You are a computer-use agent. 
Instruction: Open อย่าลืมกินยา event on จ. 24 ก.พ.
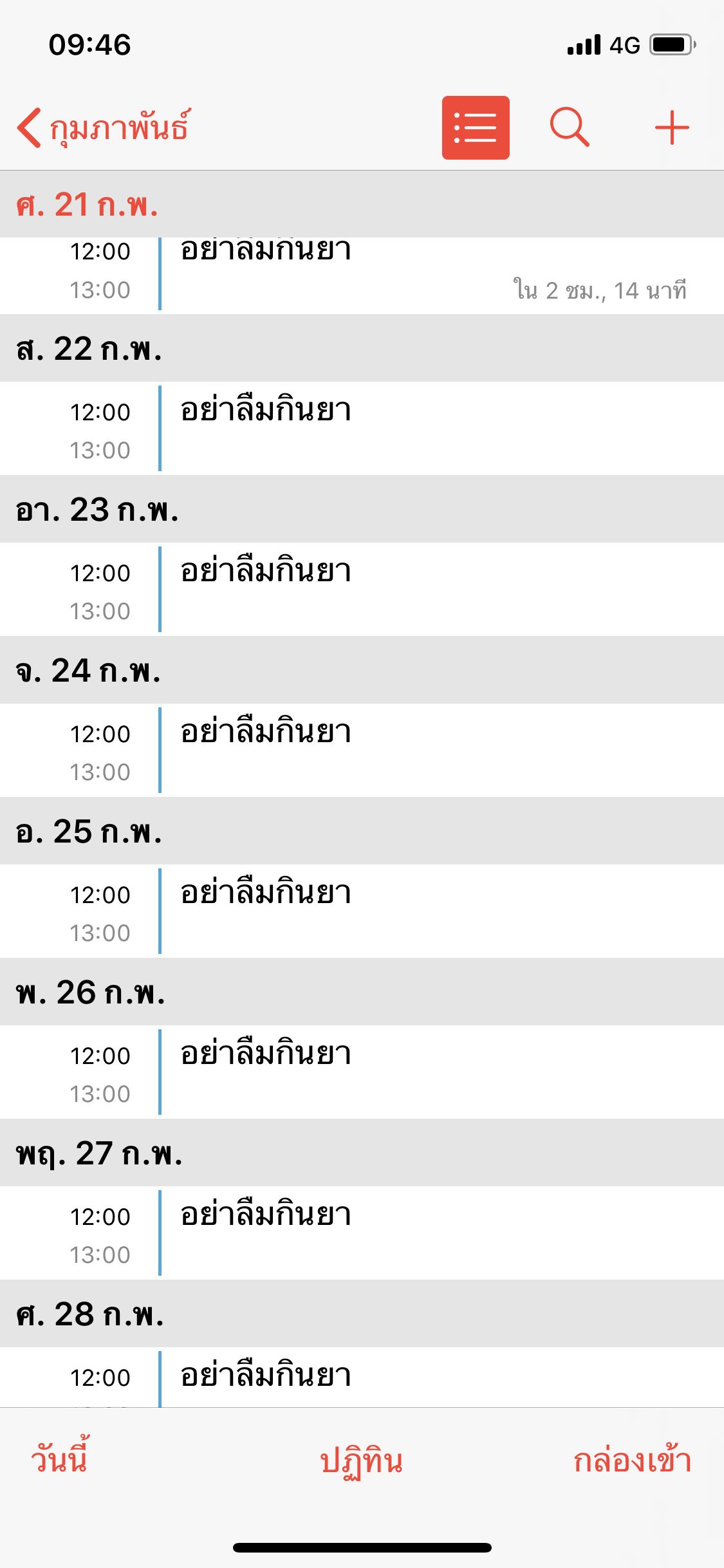[x=362, y=751]
